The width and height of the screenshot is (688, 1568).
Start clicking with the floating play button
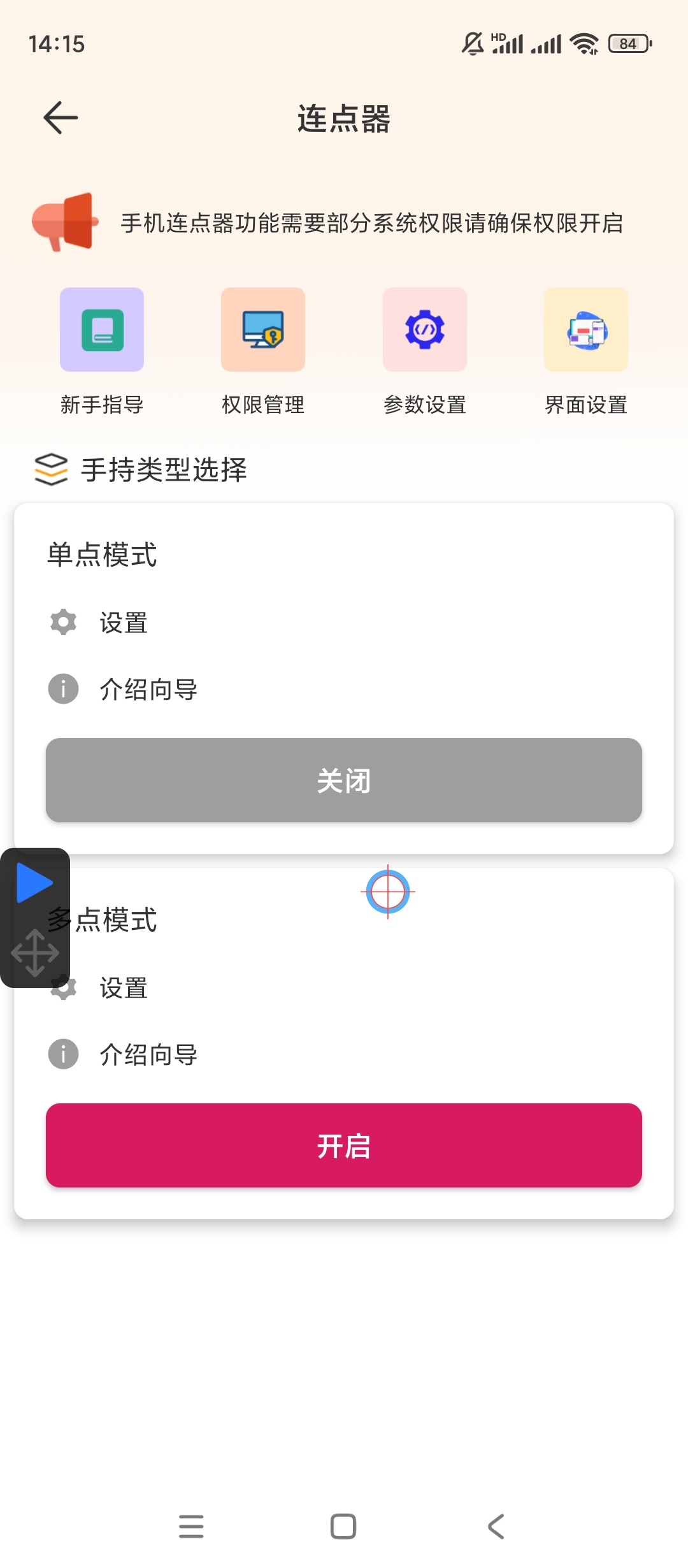[x=34, y=883]
